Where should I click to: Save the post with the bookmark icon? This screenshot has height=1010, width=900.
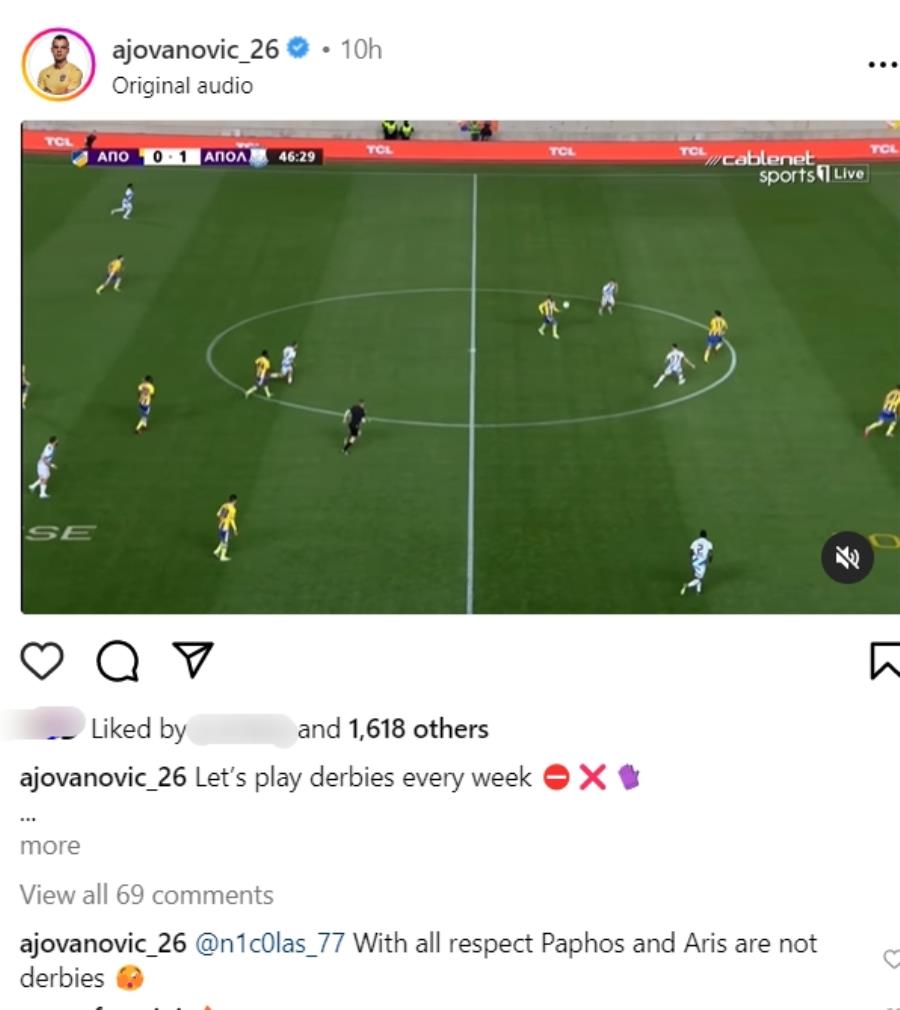point(886,660)
